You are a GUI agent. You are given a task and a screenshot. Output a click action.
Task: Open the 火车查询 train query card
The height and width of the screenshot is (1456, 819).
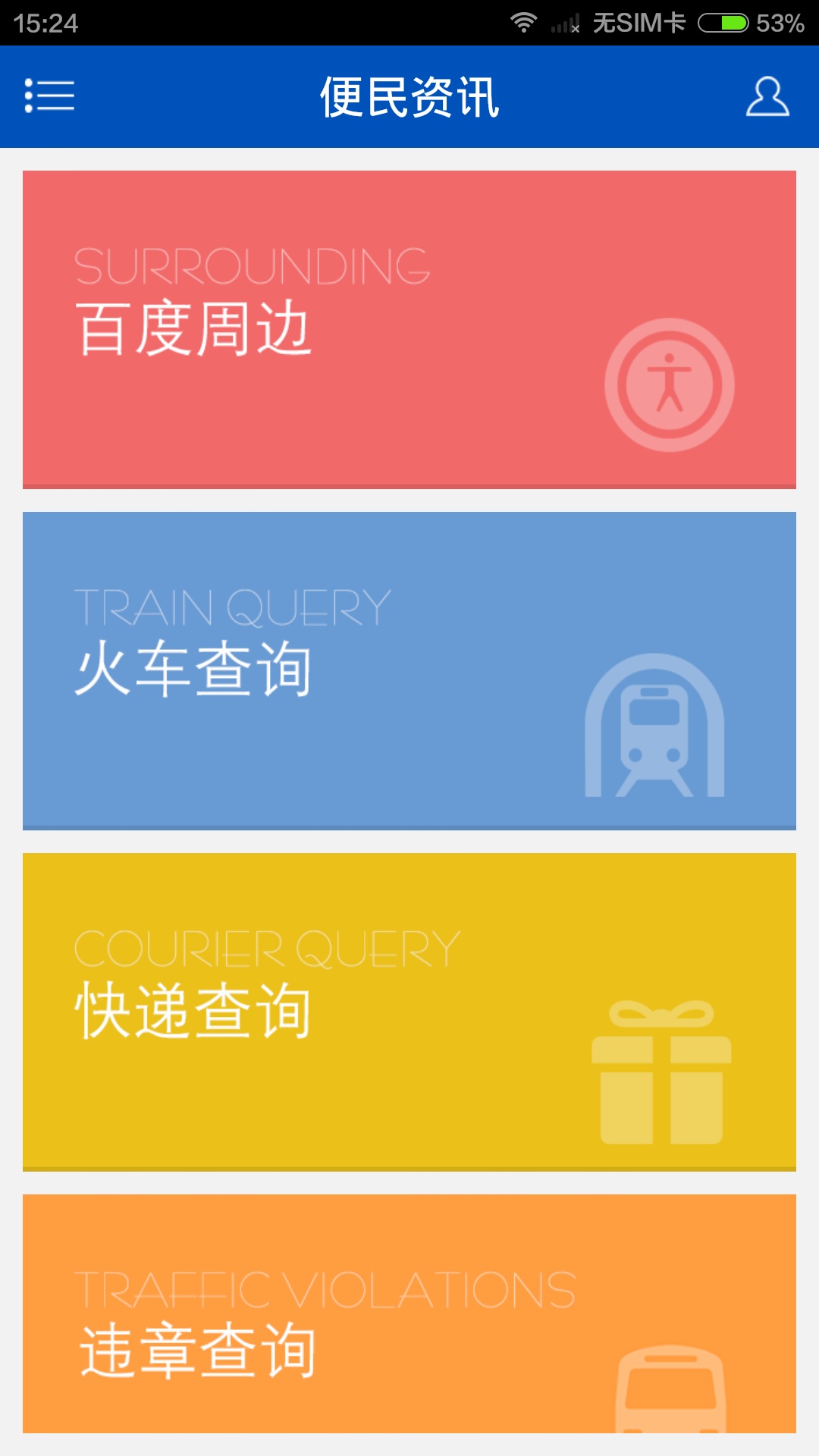pos(409,667)
